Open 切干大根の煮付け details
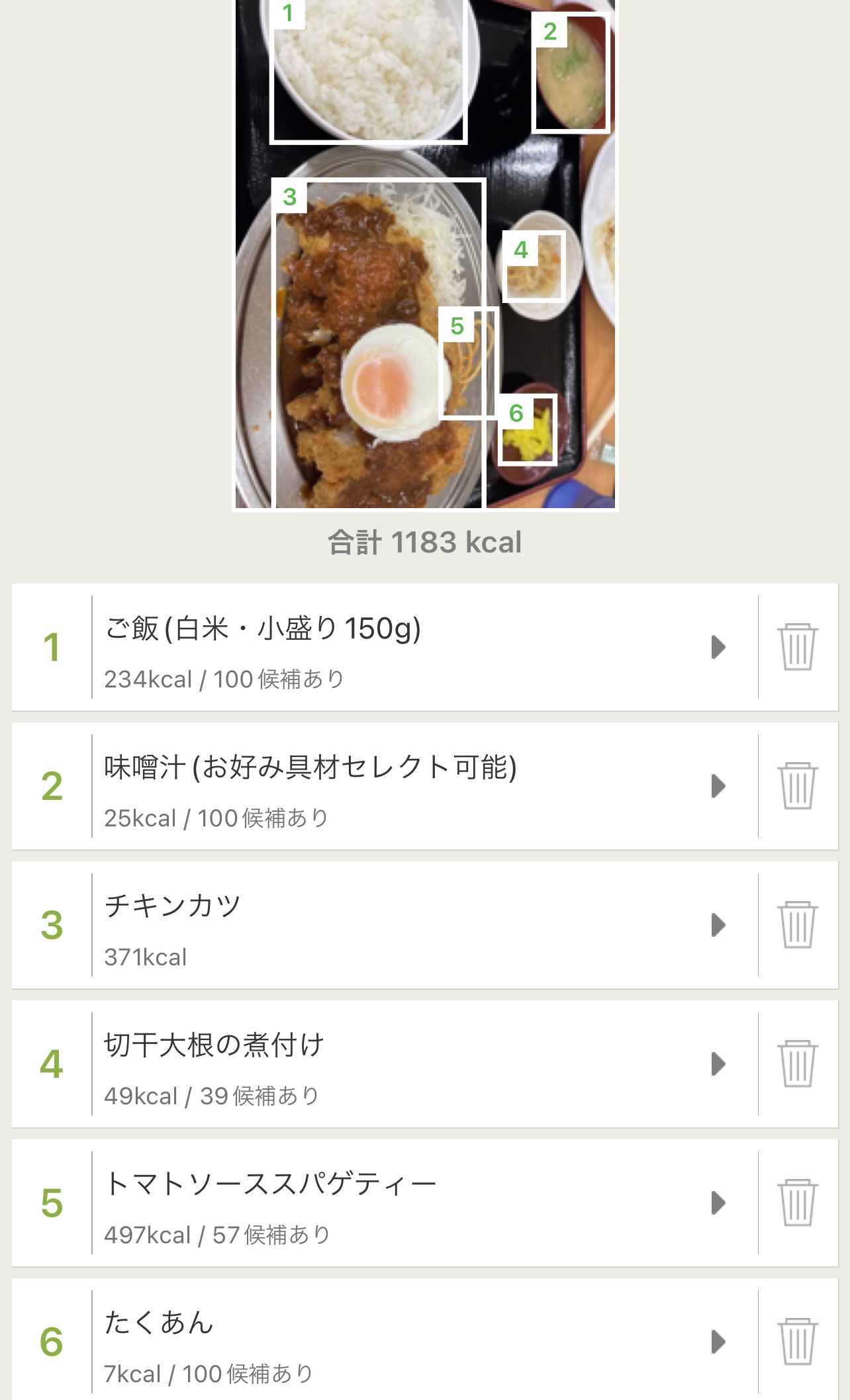The height and width of the screenshot is (1400, 850). tap(385, 1064)
